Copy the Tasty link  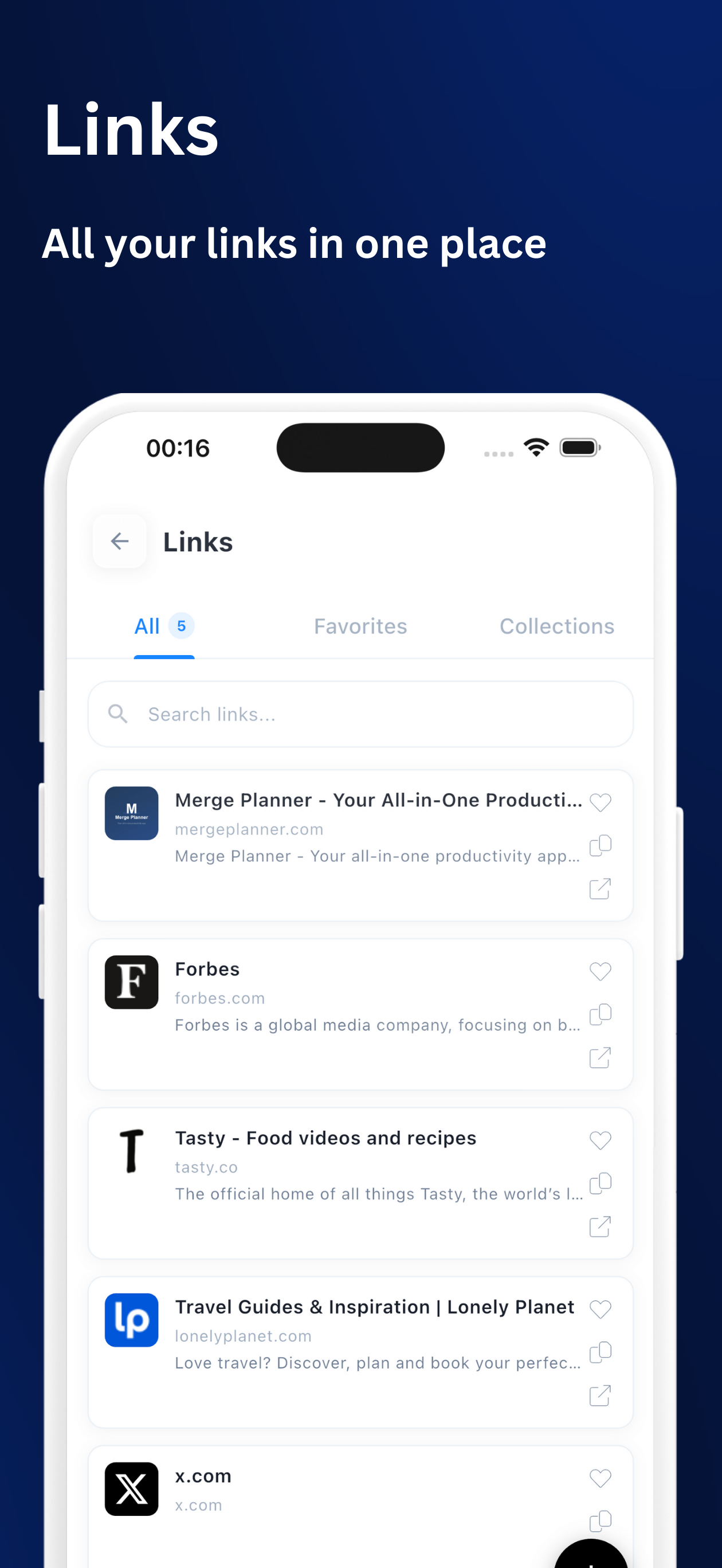601,1183
